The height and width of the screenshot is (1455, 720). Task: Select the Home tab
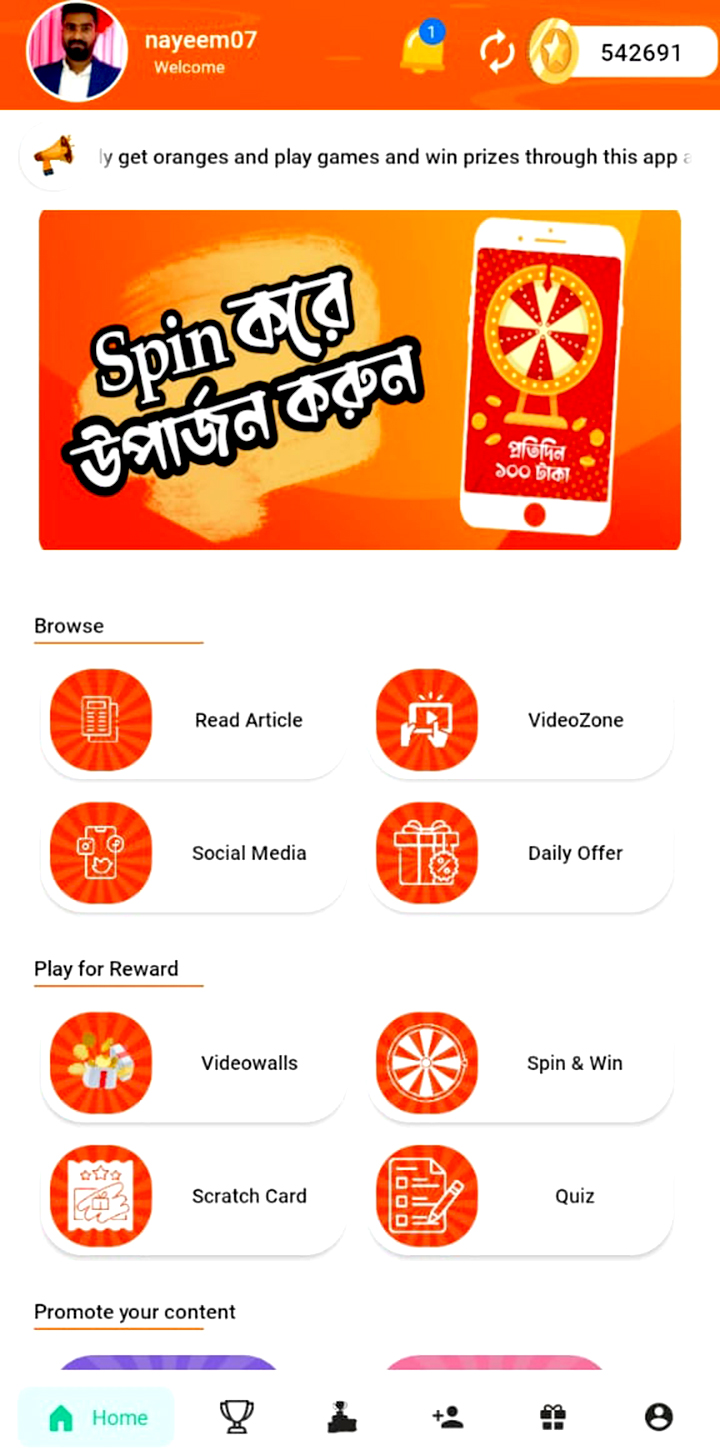point(97,1417)
